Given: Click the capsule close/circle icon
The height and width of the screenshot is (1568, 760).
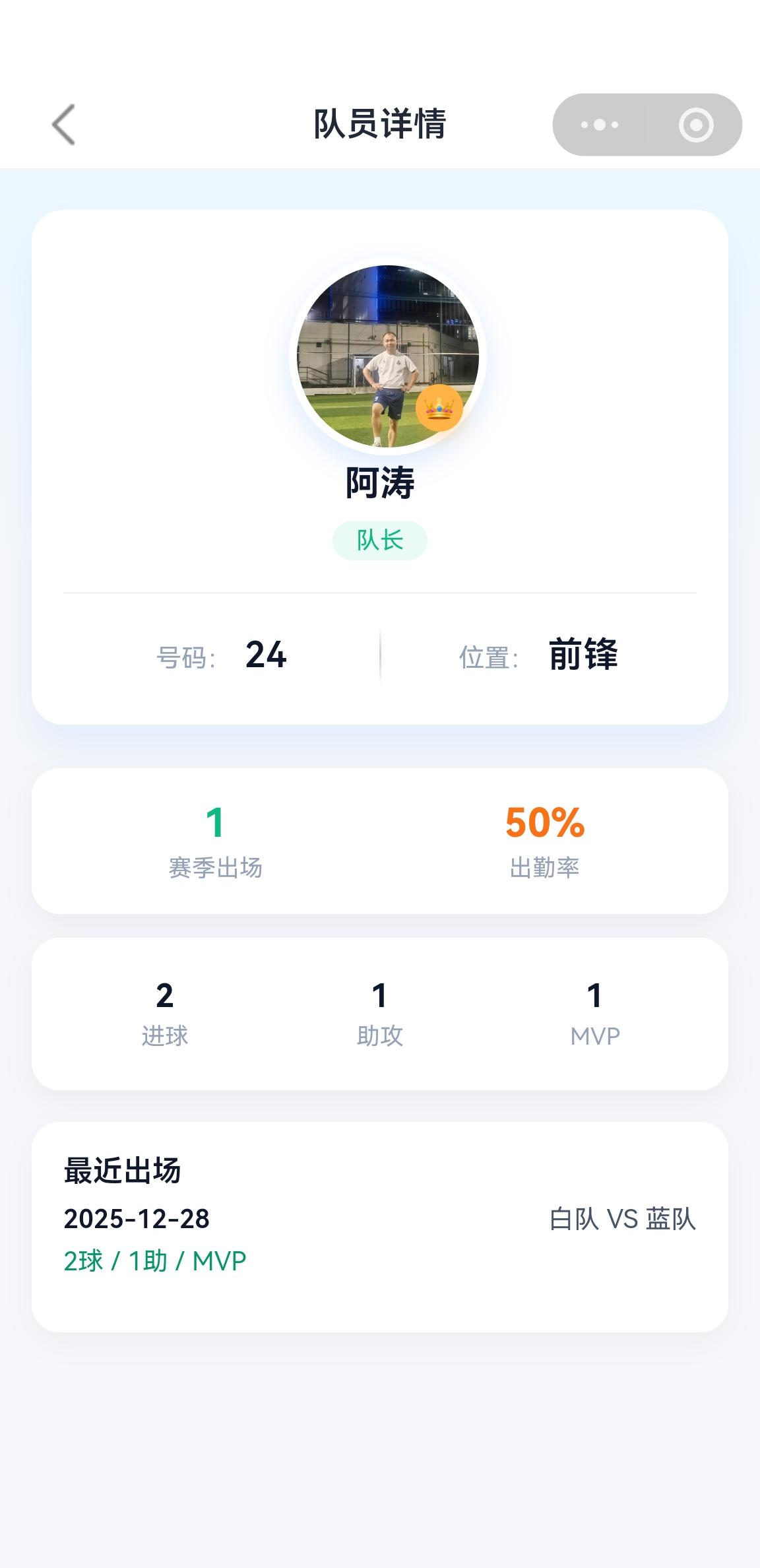Looking at the screenshot, I should 696,125.
